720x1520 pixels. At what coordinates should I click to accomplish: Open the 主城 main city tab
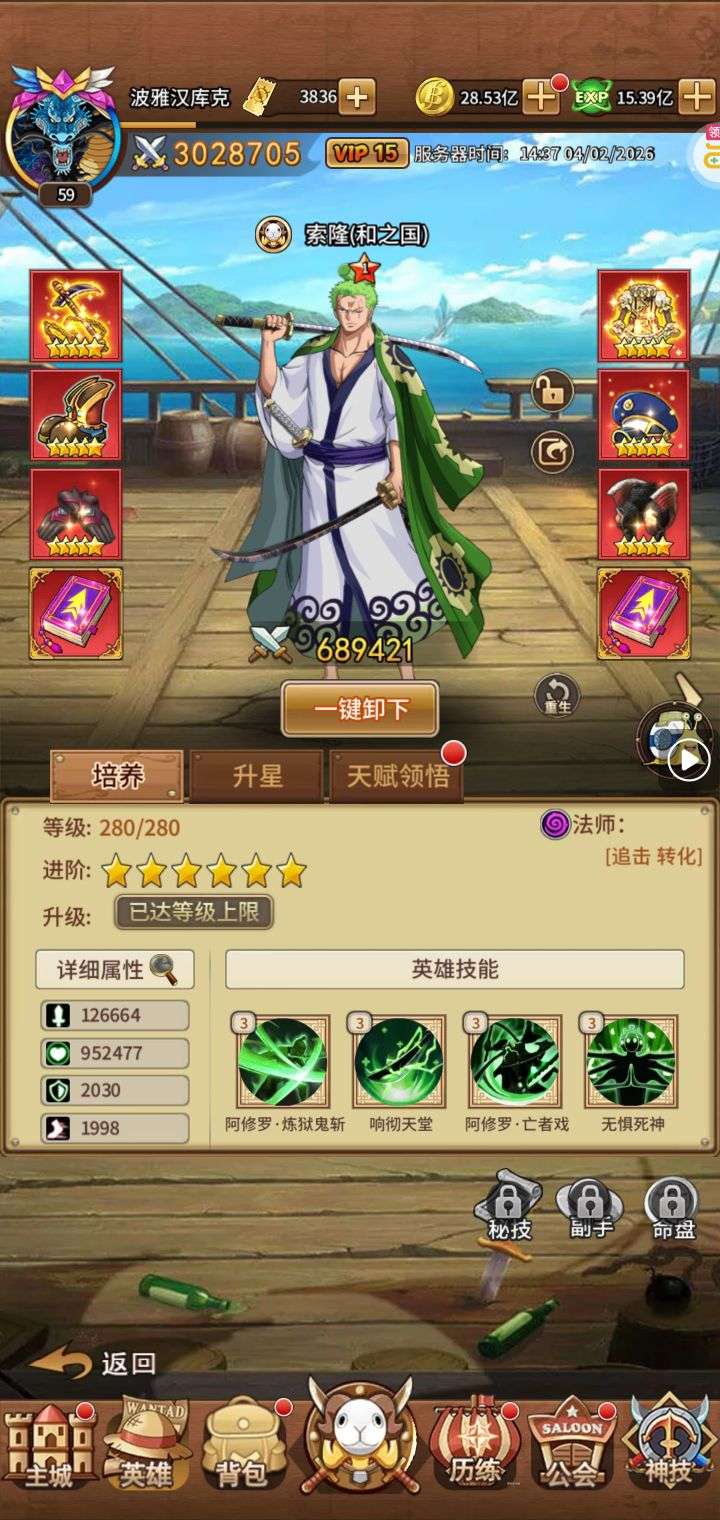[48, 1448]
